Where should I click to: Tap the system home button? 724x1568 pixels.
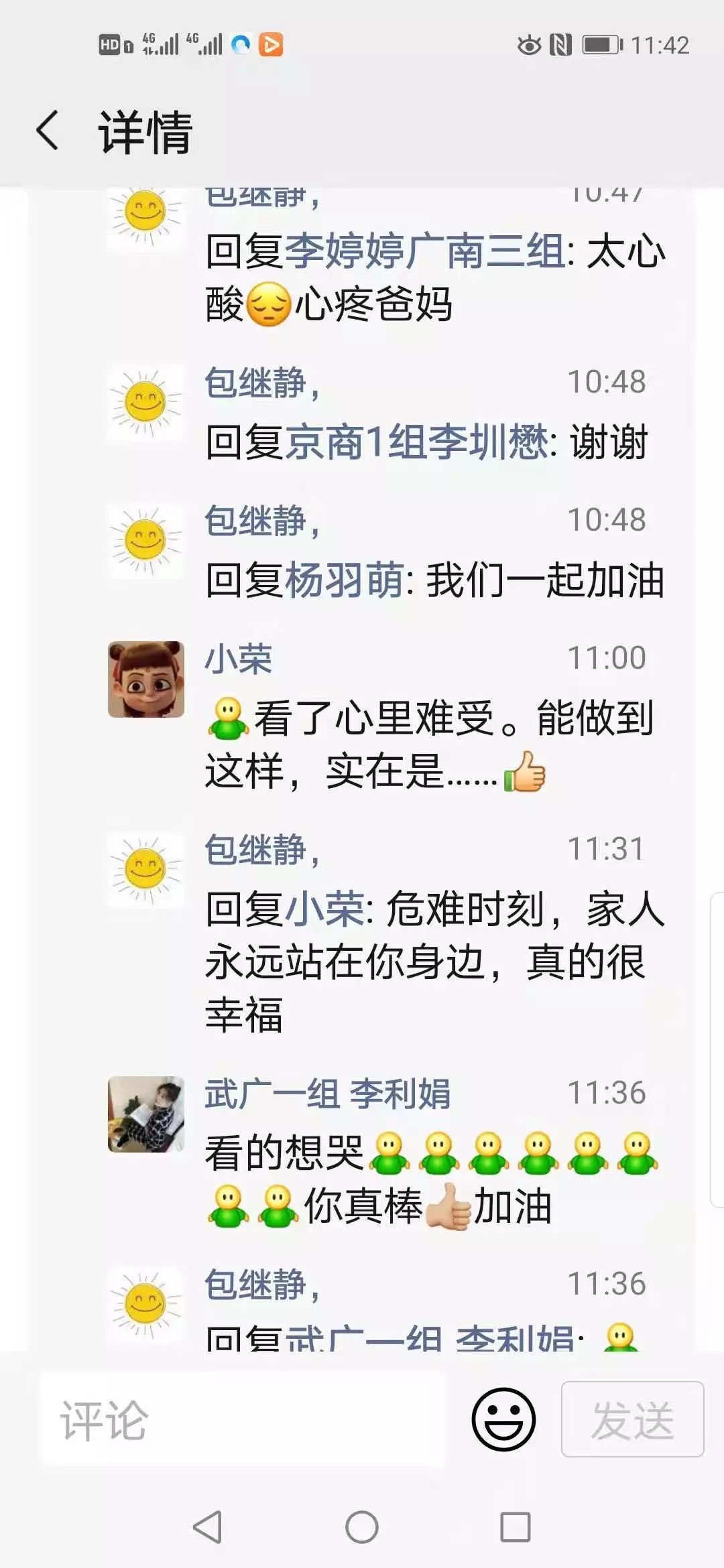[362, 1528]
